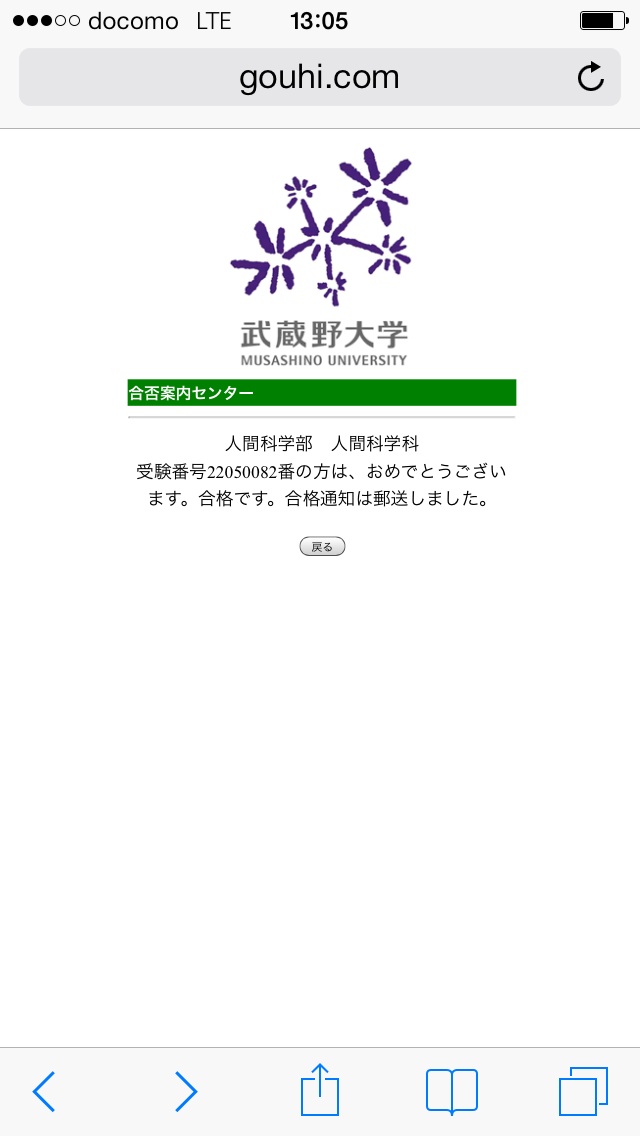Reload the gouhi.com page

[x=591, y=77]
